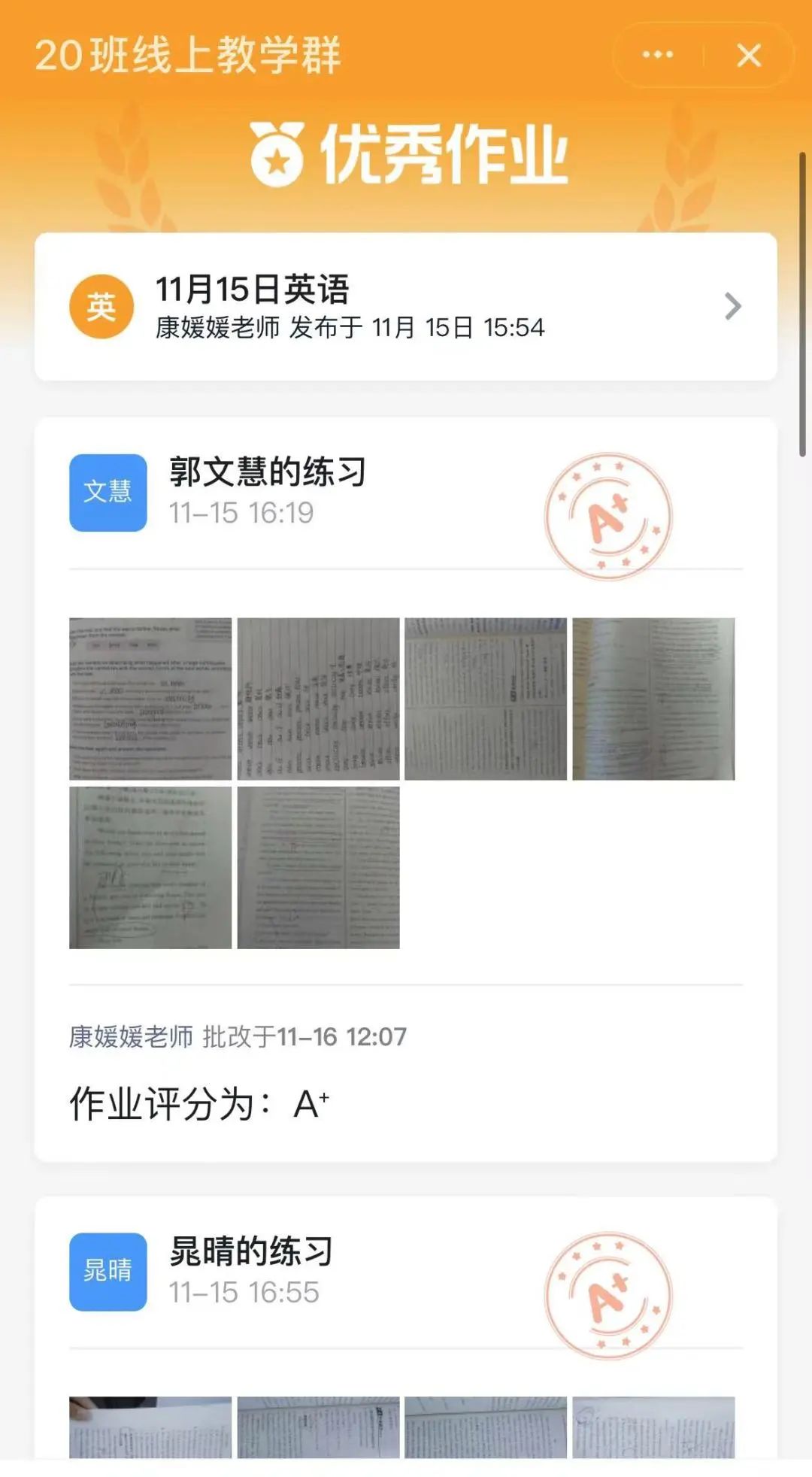Screen dimensions: 812x1477
Task: Enlarge third photo in 晁晴的练习
Action: click(486, 1427)
